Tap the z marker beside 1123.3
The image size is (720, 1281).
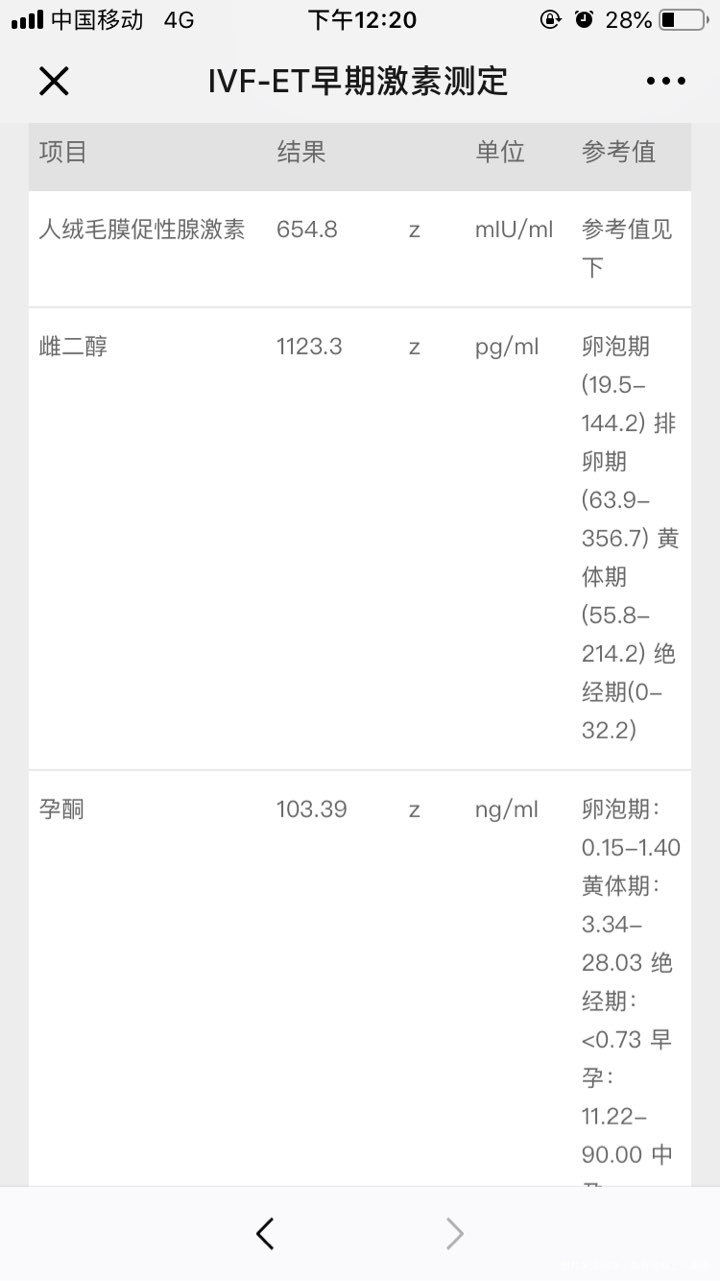coord(414,347)
